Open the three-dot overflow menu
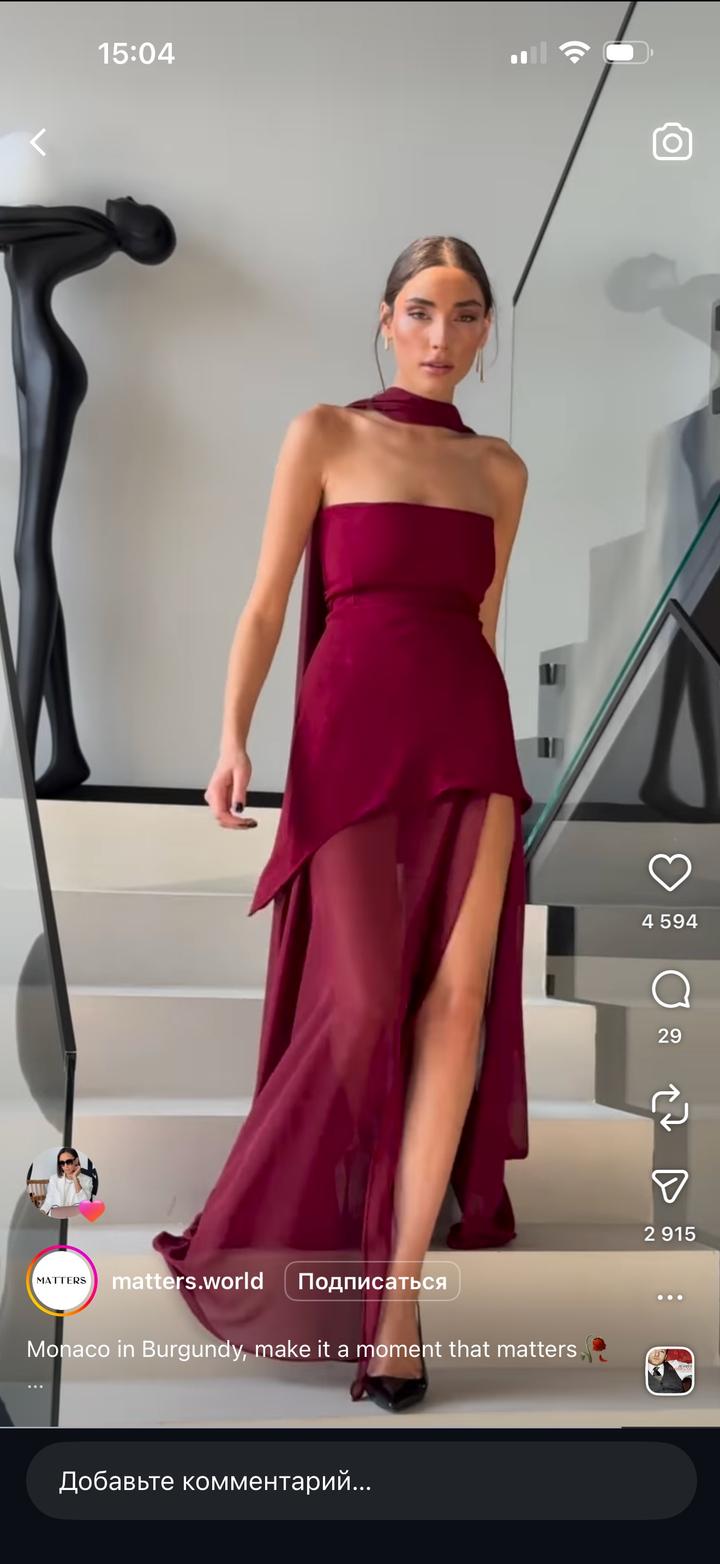 (x=670, y=1298)
